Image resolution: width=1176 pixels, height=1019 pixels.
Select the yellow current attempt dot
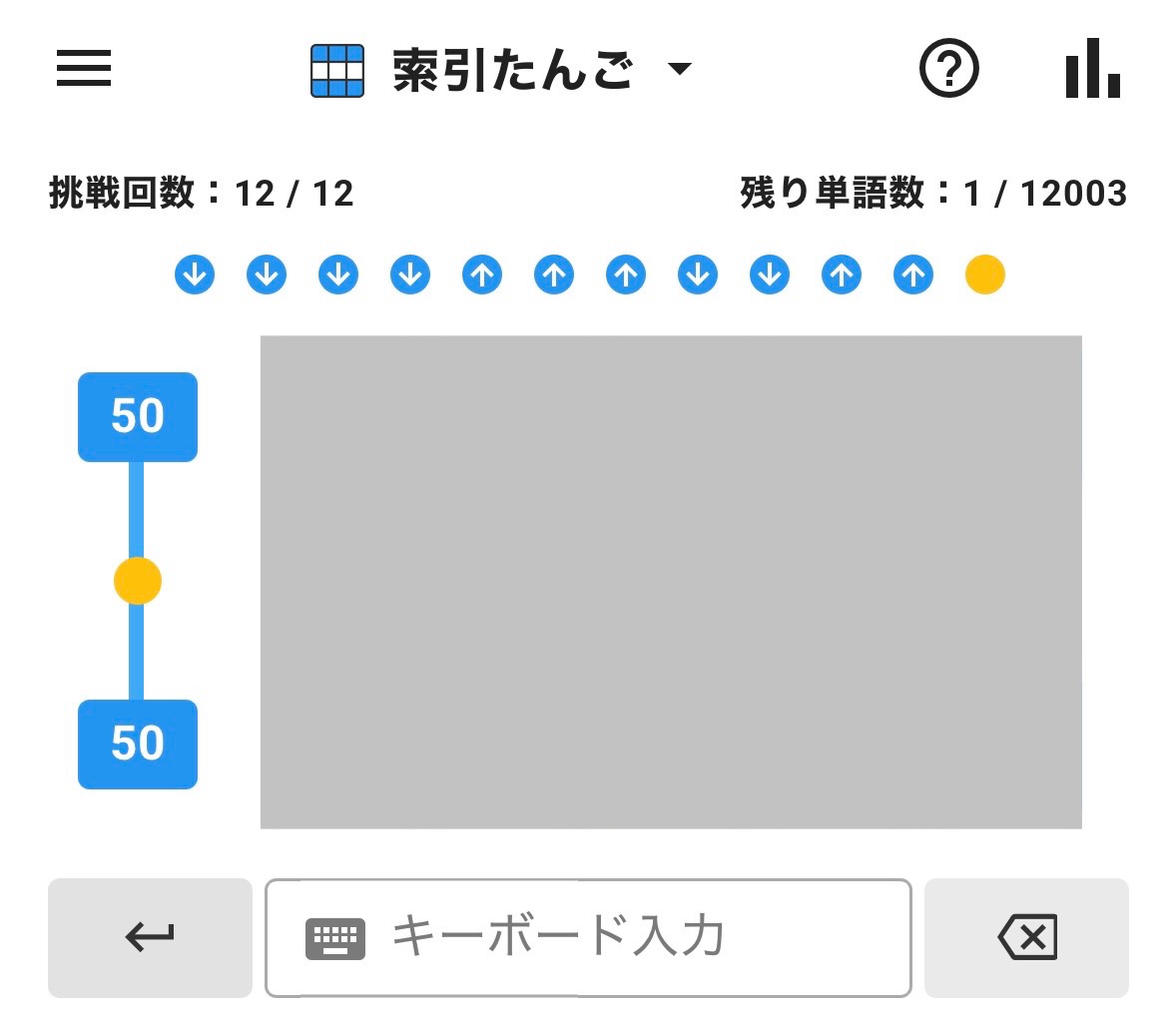click(984, 274)
